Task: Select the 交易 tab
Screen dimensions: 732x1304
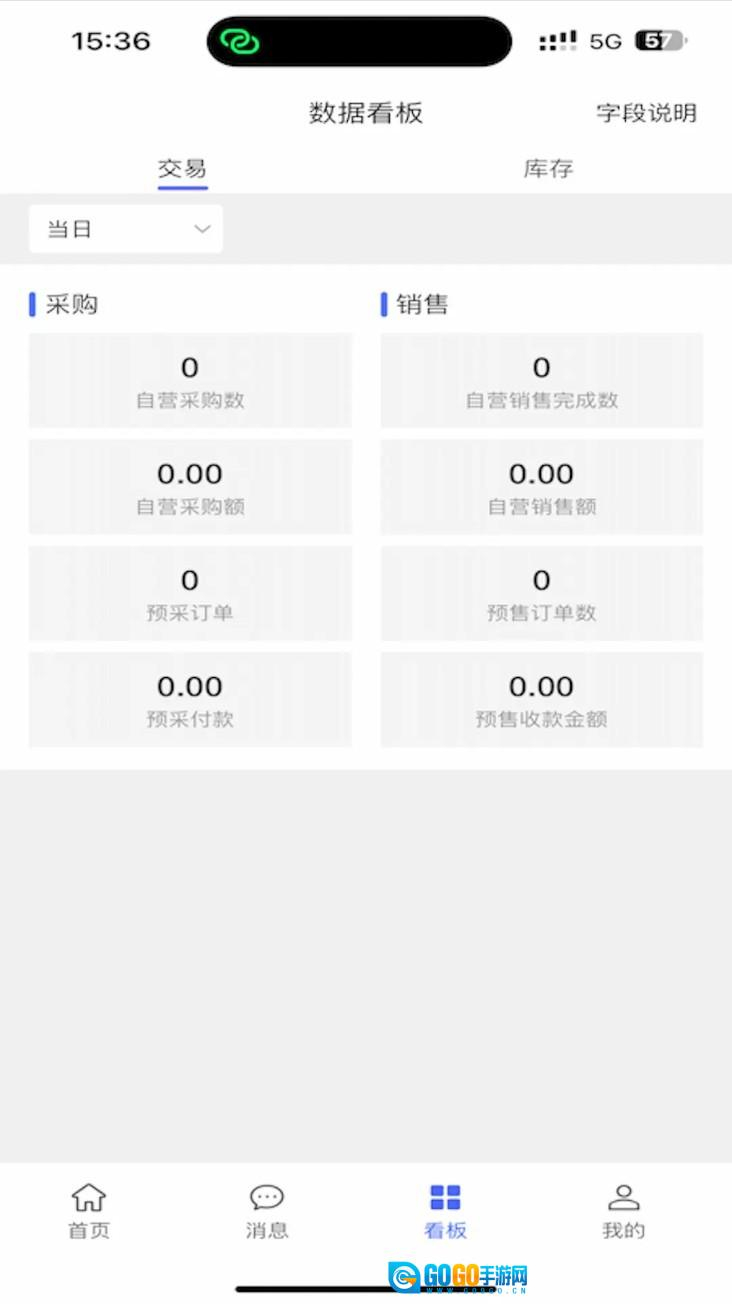Action: click(182, 169)
